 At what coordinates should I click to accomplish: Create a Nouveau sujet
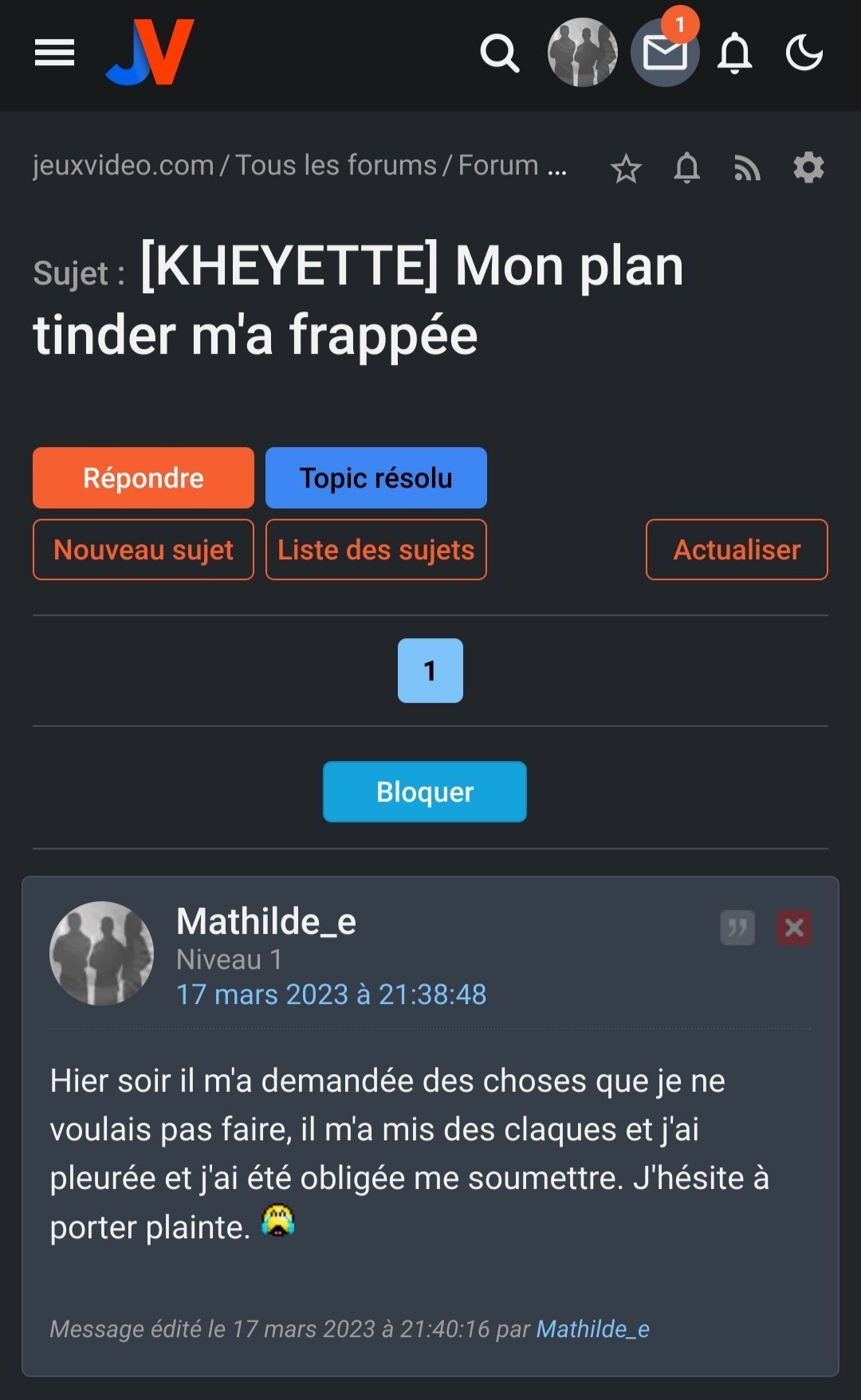143,550
